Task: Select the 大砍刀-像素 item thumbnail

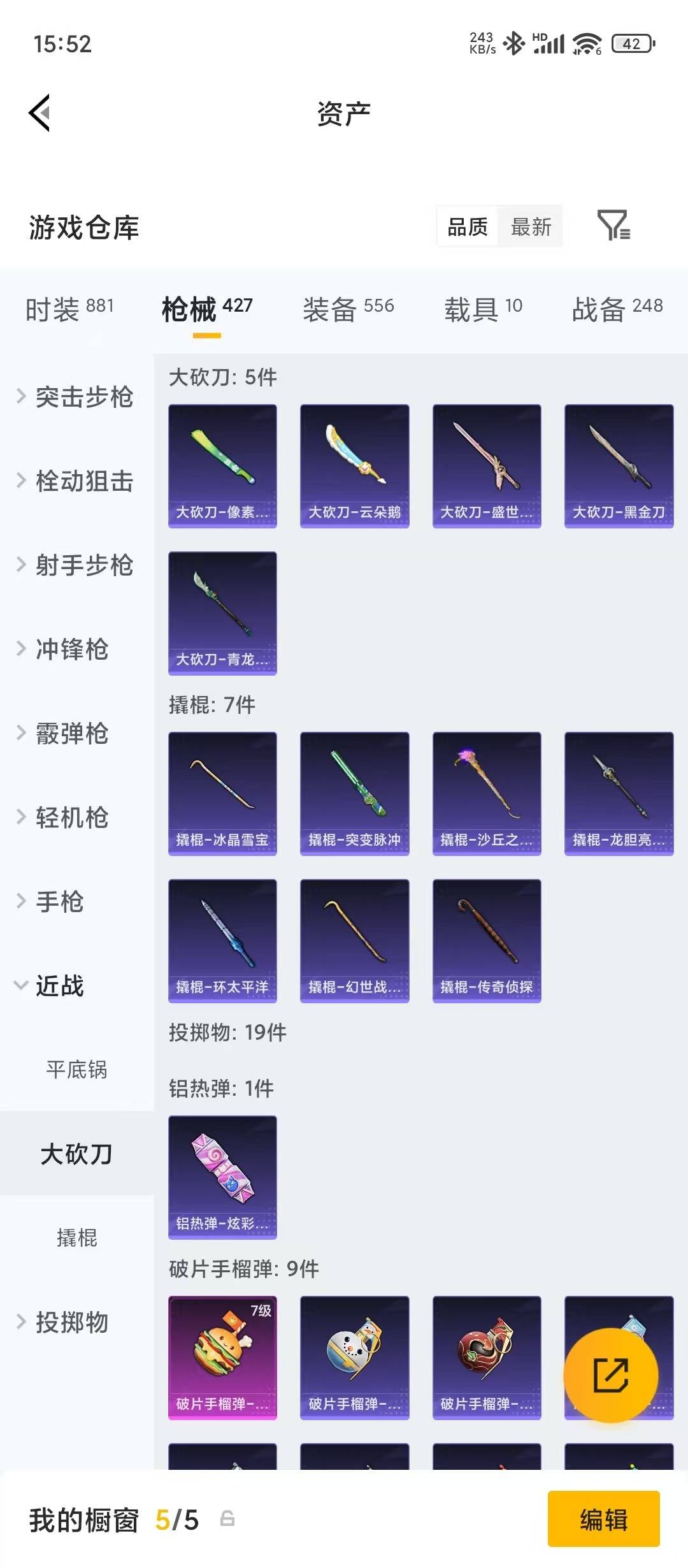Action: [x=222, y=465]
